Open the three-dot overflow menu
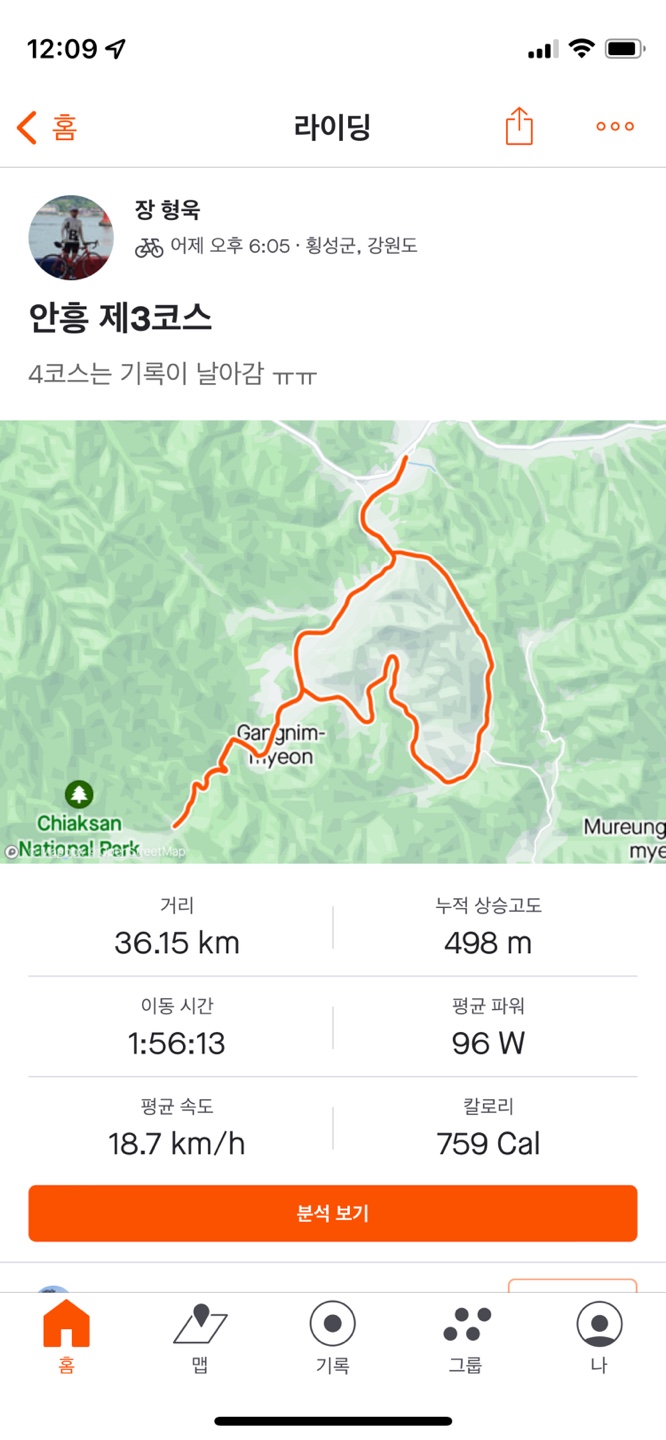 pyautogui.click(x=614, y=127)
